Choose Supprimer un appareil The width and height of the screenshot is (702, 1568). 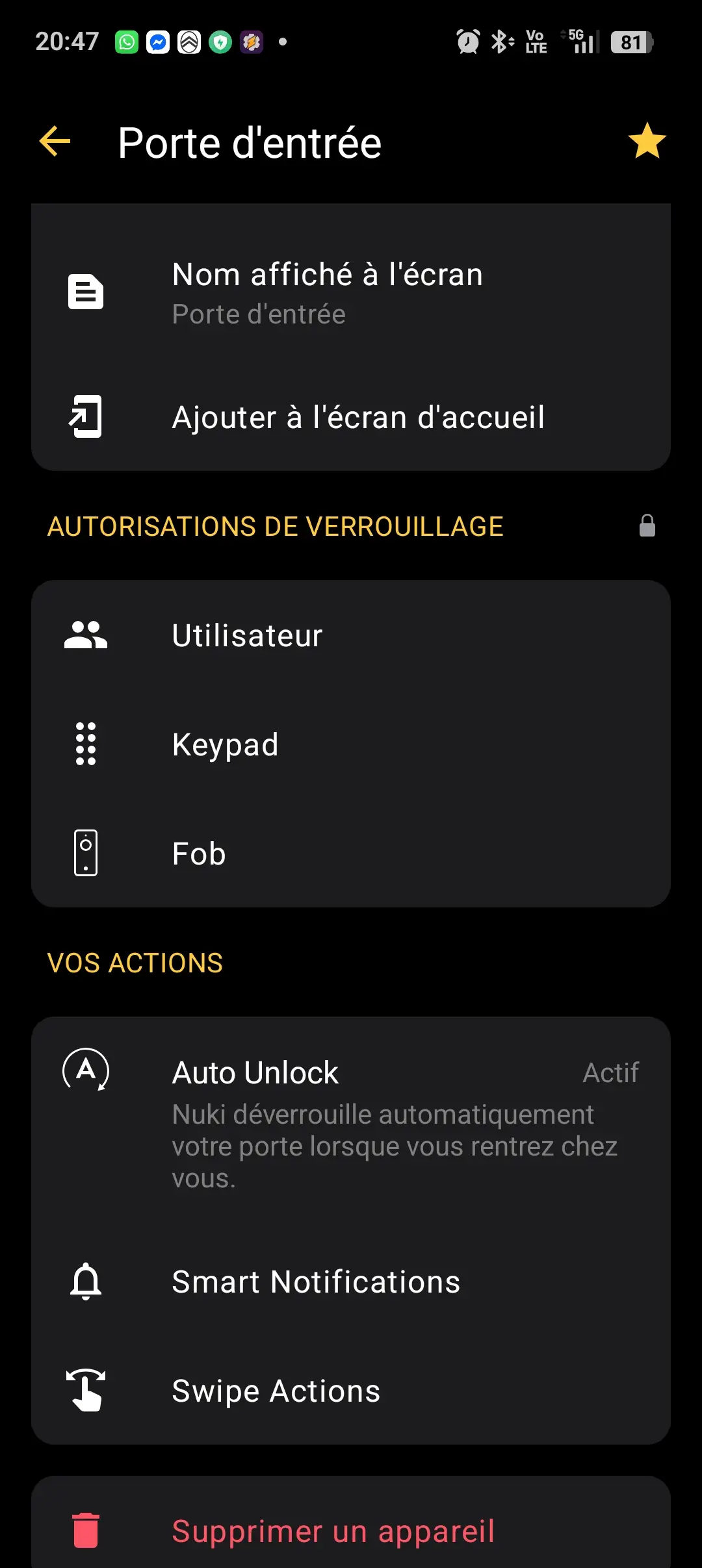click(x=351, y=1532)
